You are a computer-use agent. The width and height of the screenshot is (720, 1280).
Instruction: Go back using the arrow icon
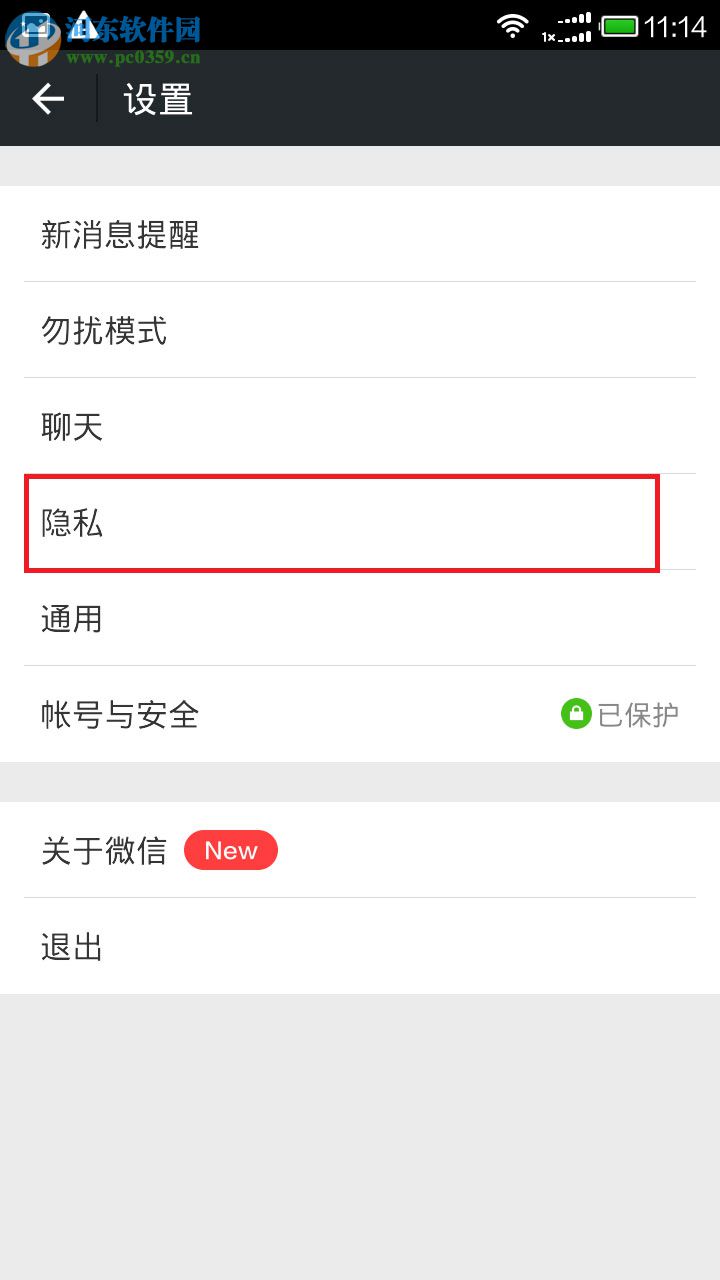coord(48,99)
